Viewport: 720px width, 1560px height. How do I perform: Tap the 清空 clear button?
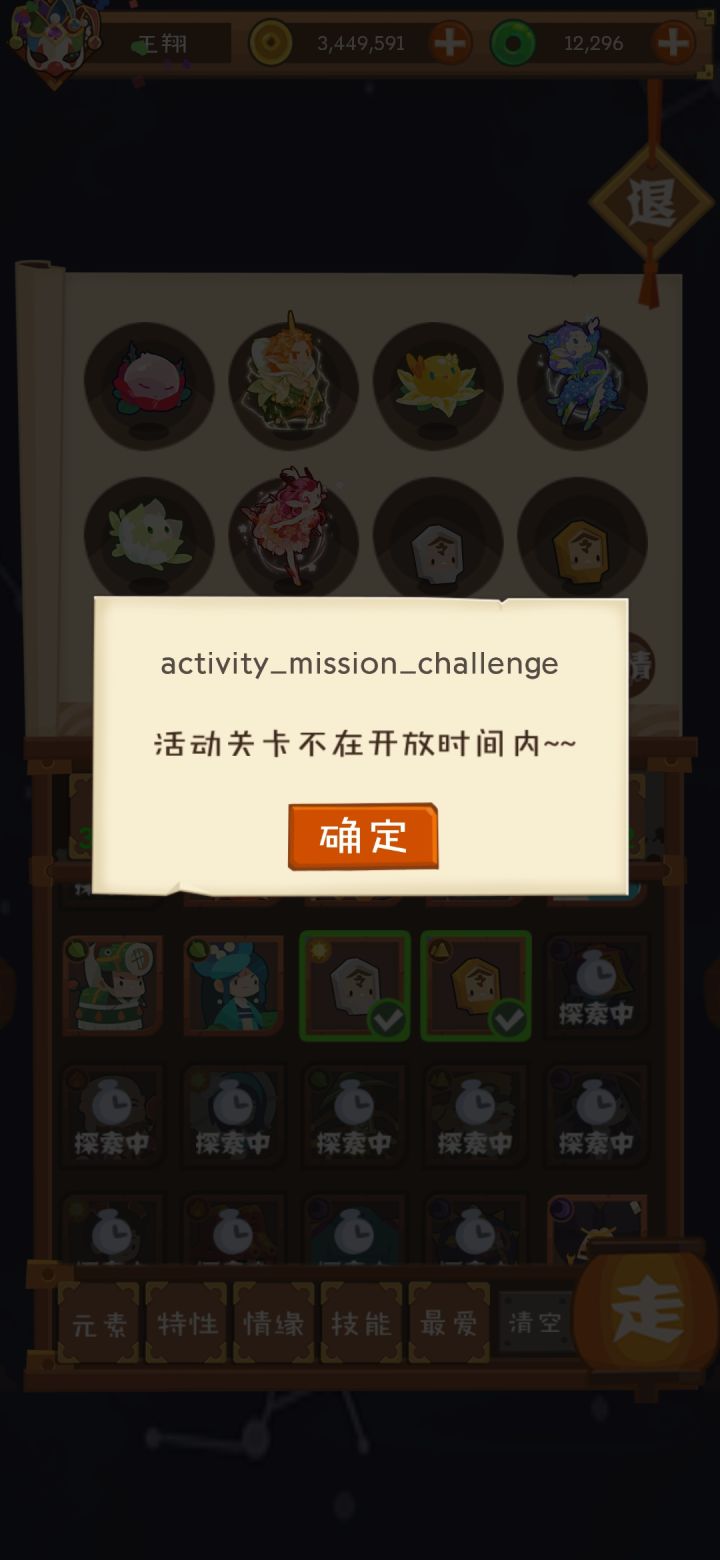click(536, 1323)
